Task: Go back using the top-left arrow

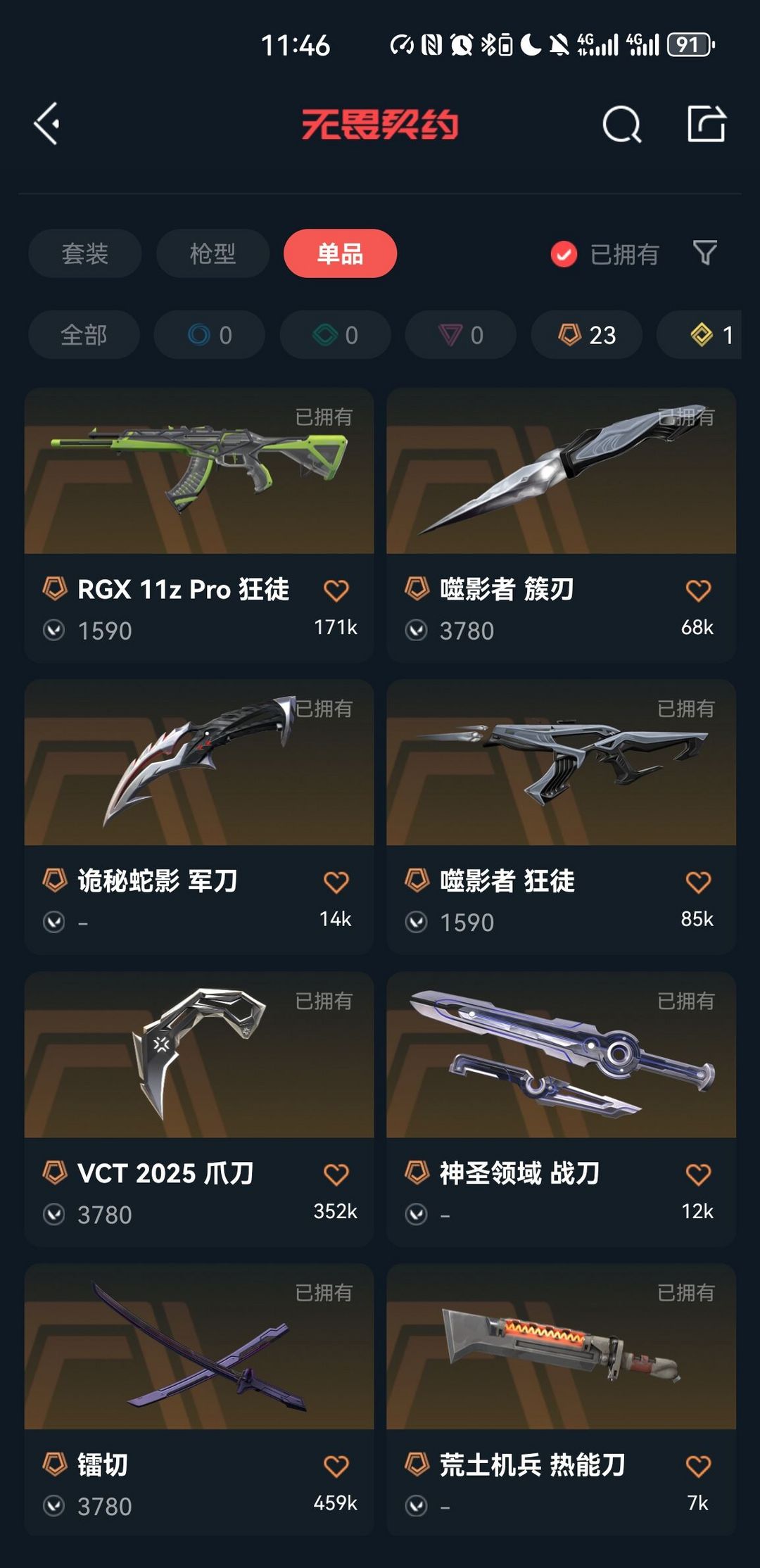Action: [x=47, y=124]
